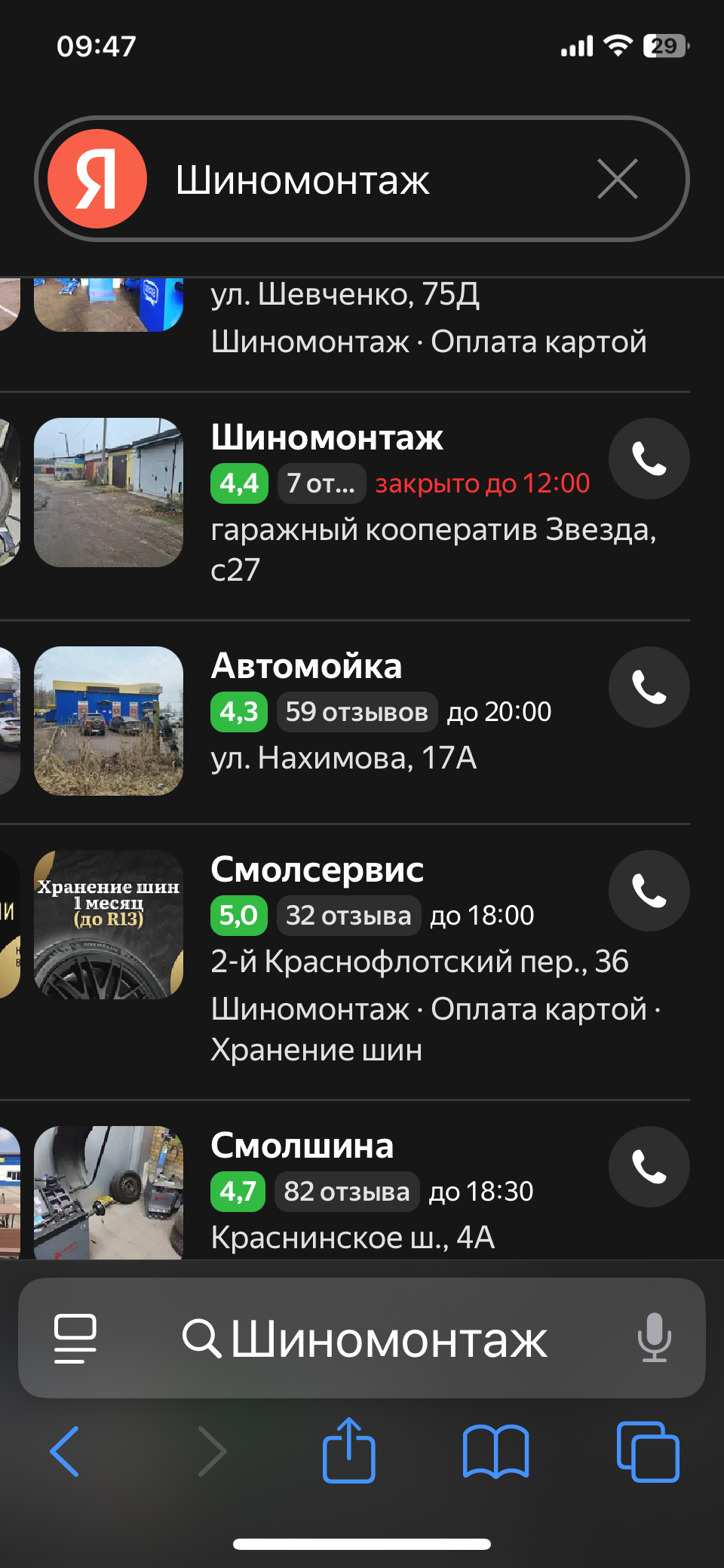The image size is (724, 1568).
Task: Open the Смолсервис listing
Action: click(317, 870)
